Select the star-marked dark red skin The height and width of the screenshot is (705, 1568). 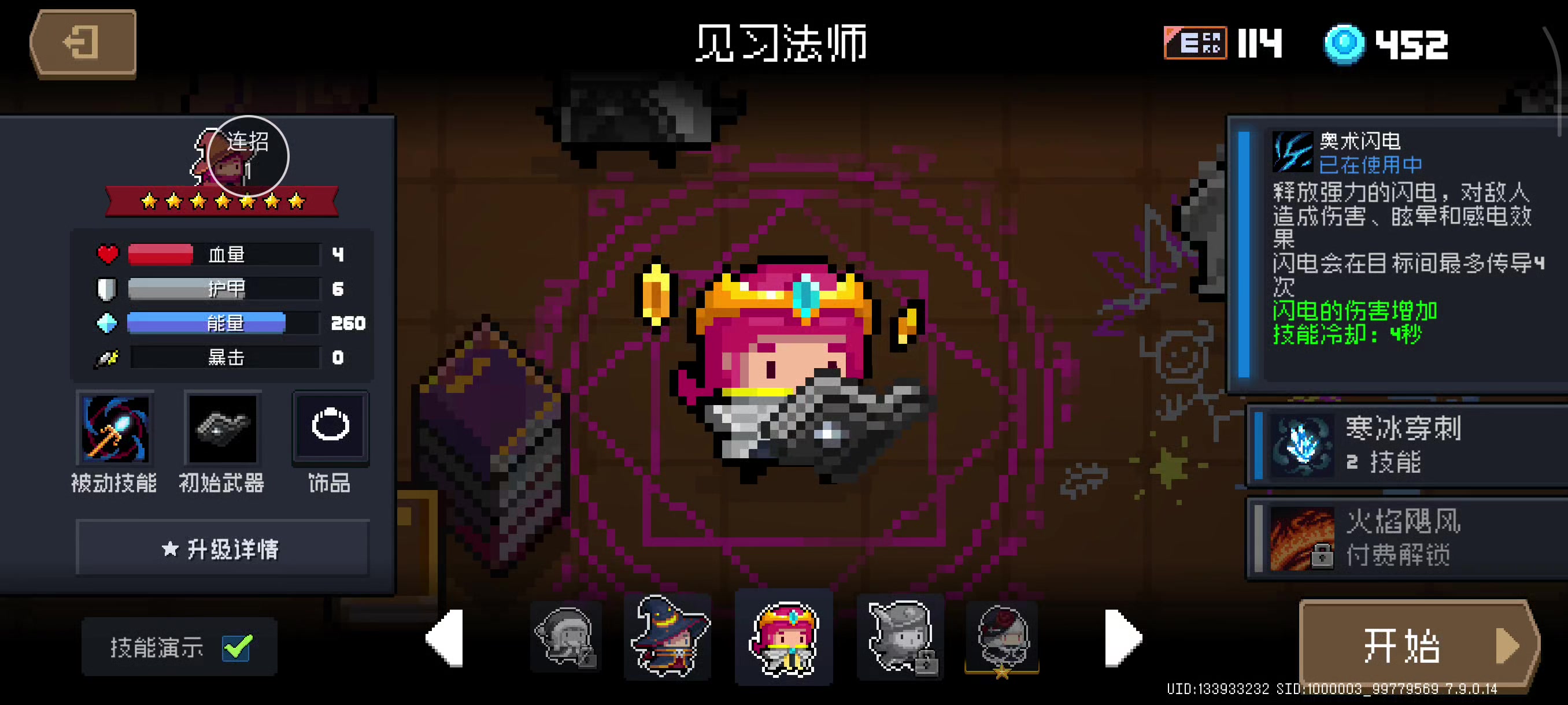(1002, 637)
